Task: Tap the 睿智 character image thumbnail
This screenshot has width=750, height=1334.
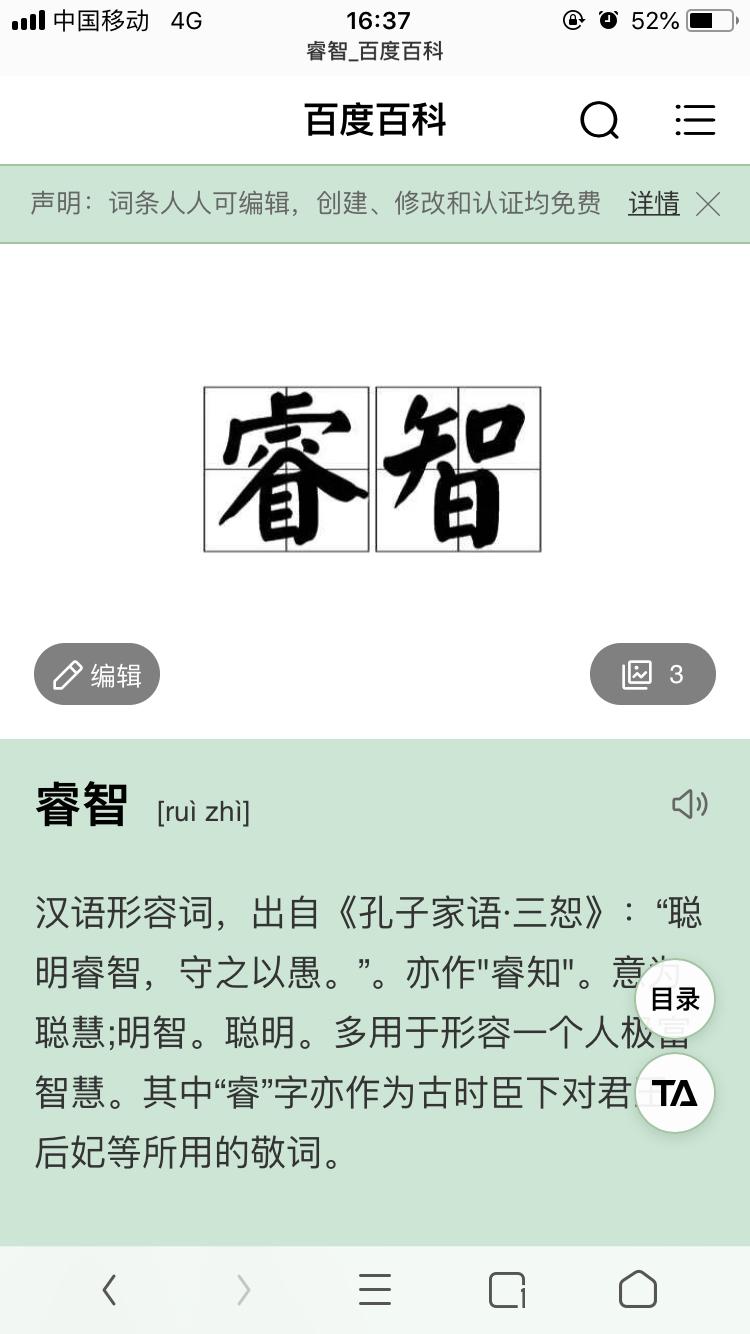Action: [374, 468]
